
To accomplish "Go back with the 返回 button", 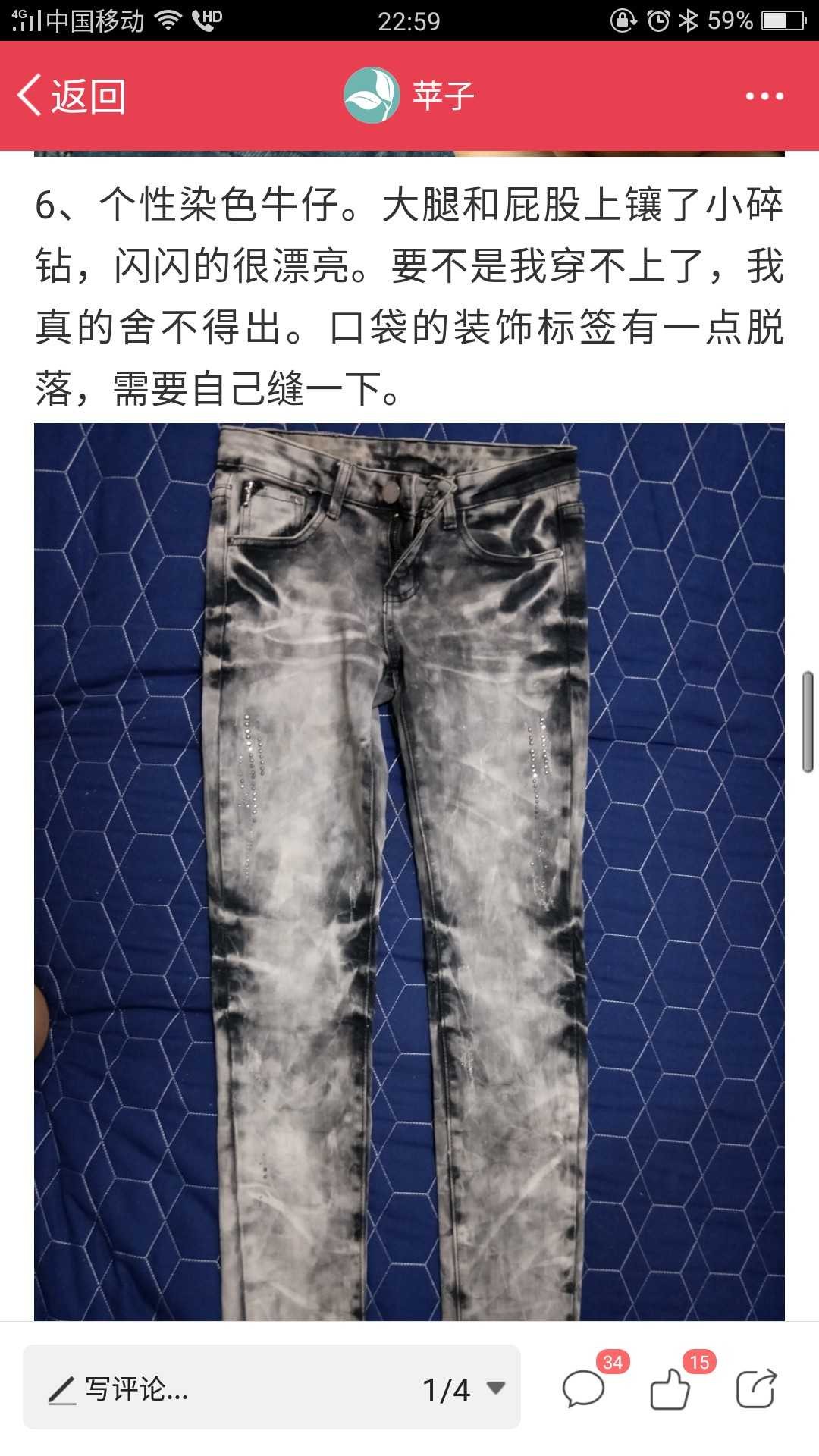I will click(x=71, y=96).
